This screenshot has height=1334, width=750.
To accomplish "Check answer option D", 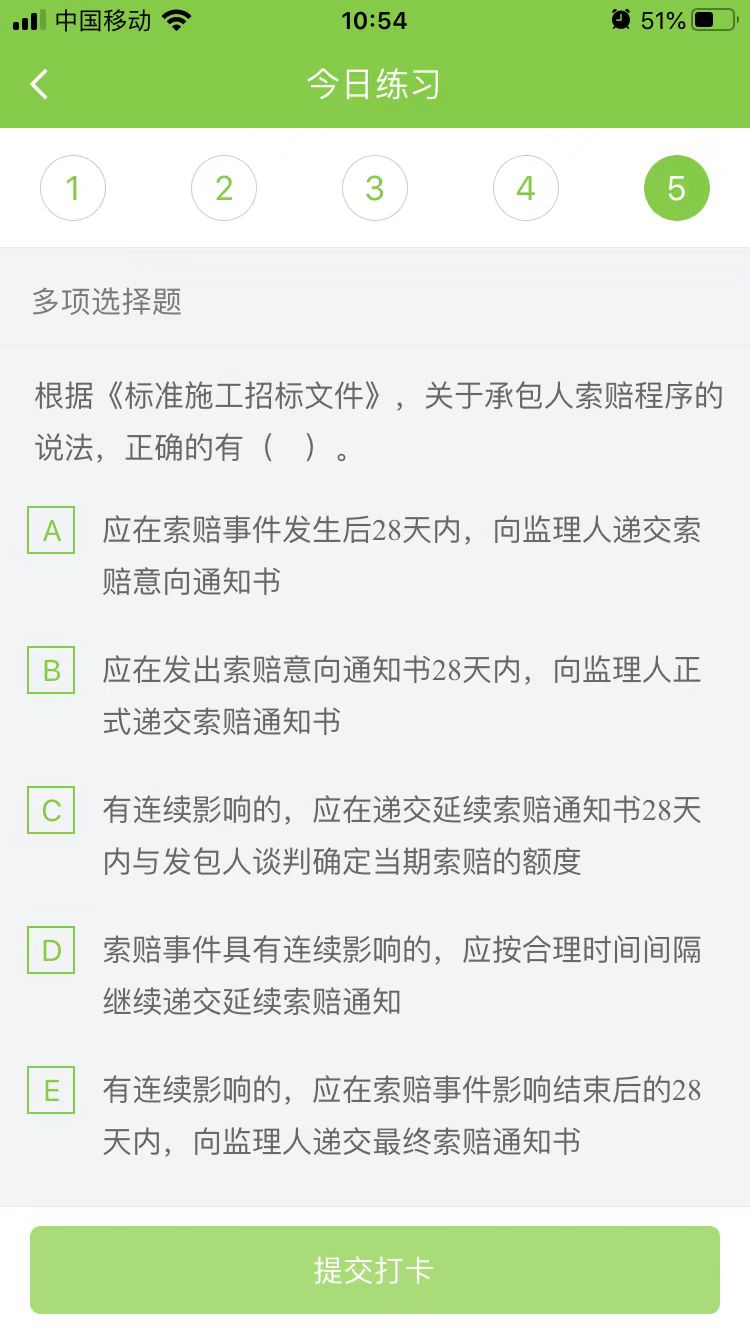I will pyautogui.click(x=51, y=951).
